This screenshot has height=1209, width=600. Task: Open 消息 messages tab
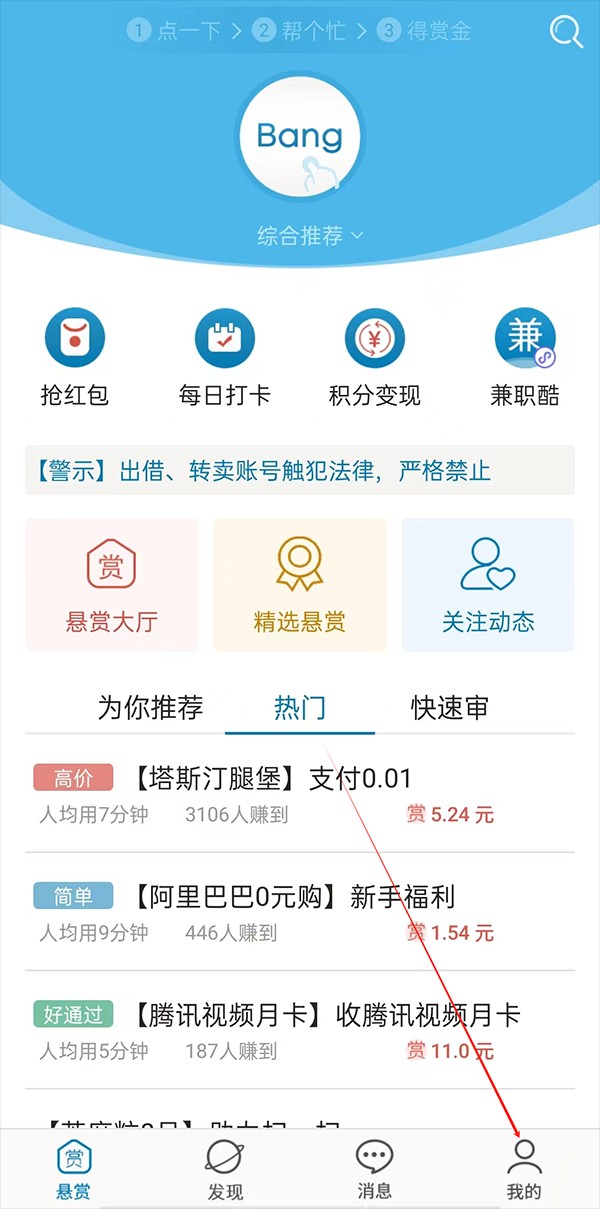(375, 1168)
